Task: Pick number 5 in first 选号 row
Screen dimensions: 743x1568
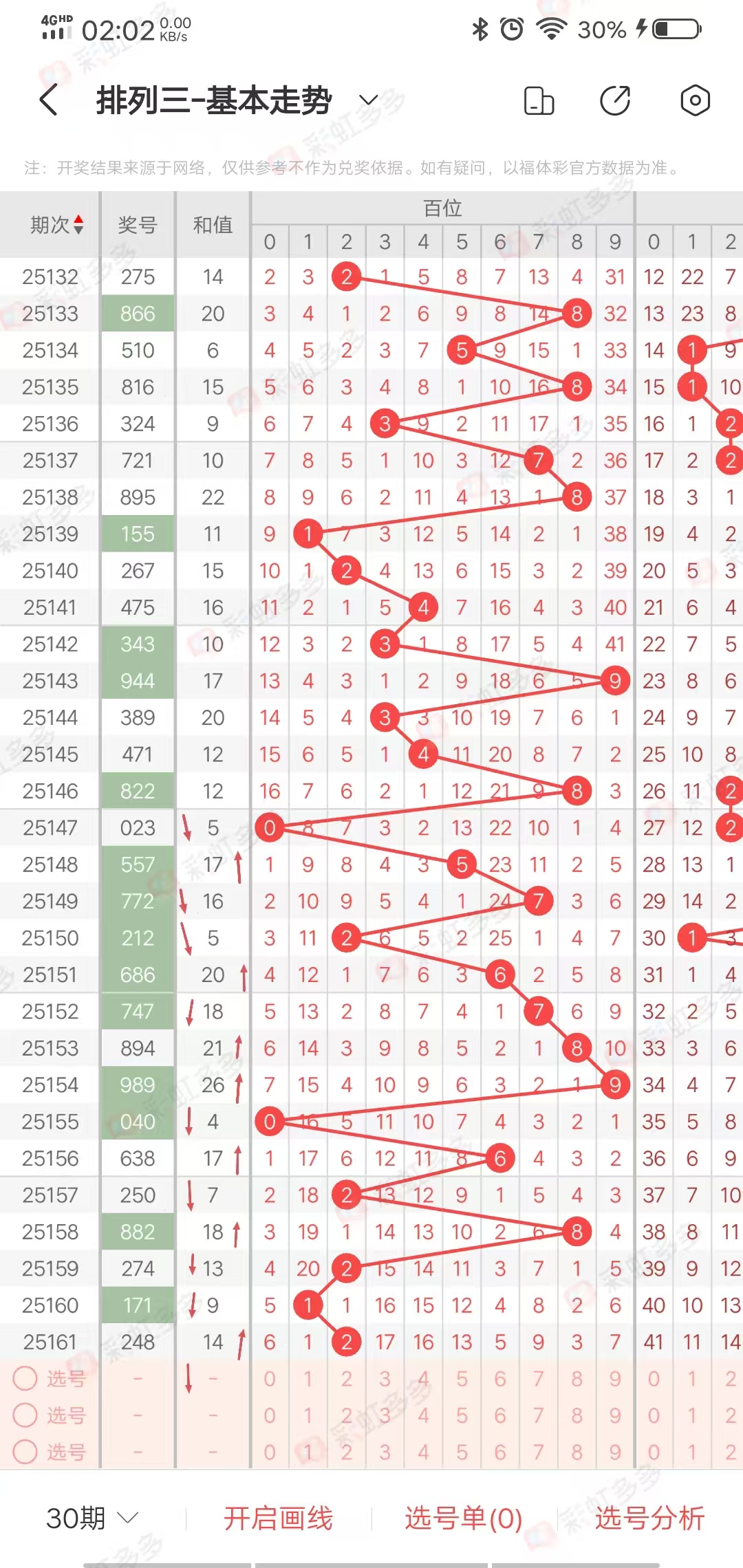Action: 462,1378
